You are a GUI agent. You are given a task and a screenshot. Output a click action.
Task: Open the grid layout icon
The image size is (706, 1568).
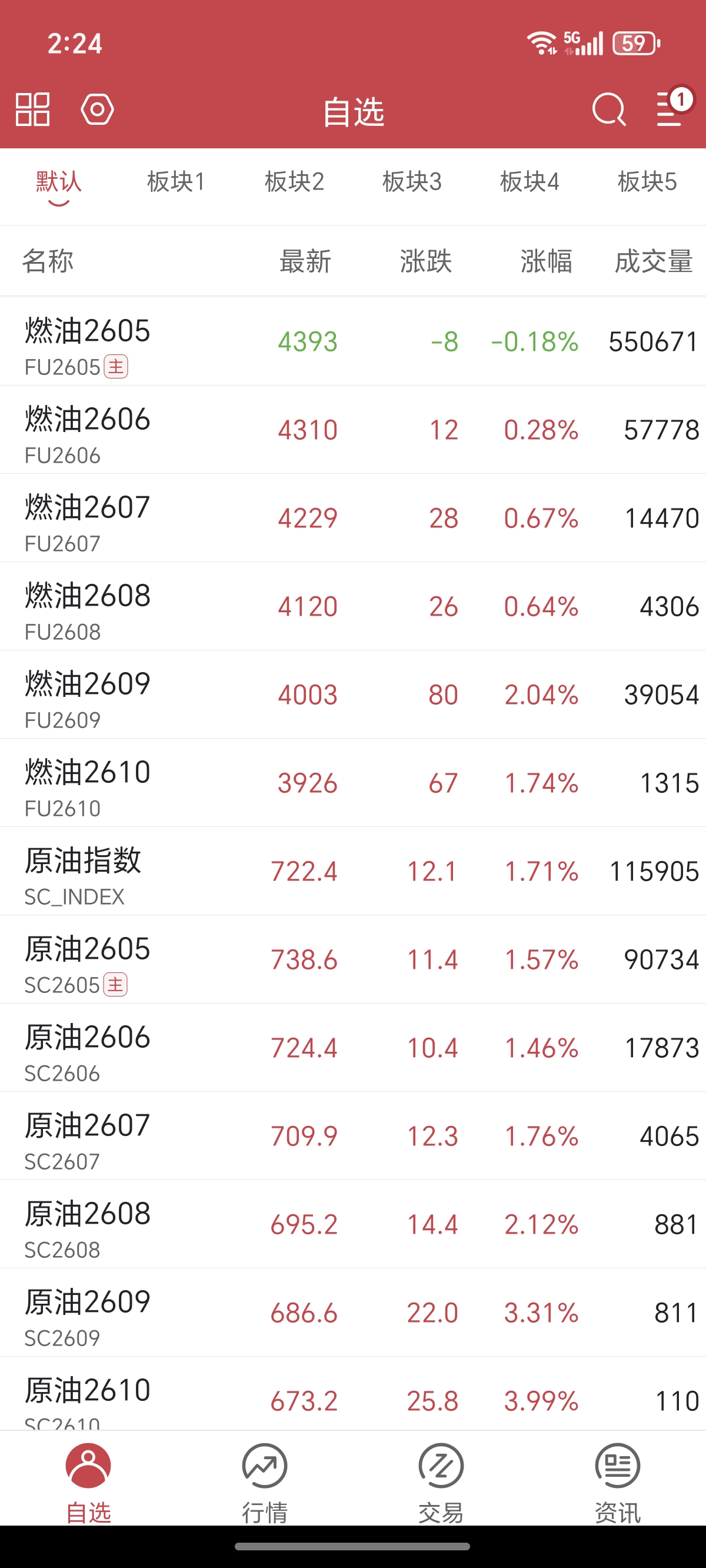click(x=33, y=109)
